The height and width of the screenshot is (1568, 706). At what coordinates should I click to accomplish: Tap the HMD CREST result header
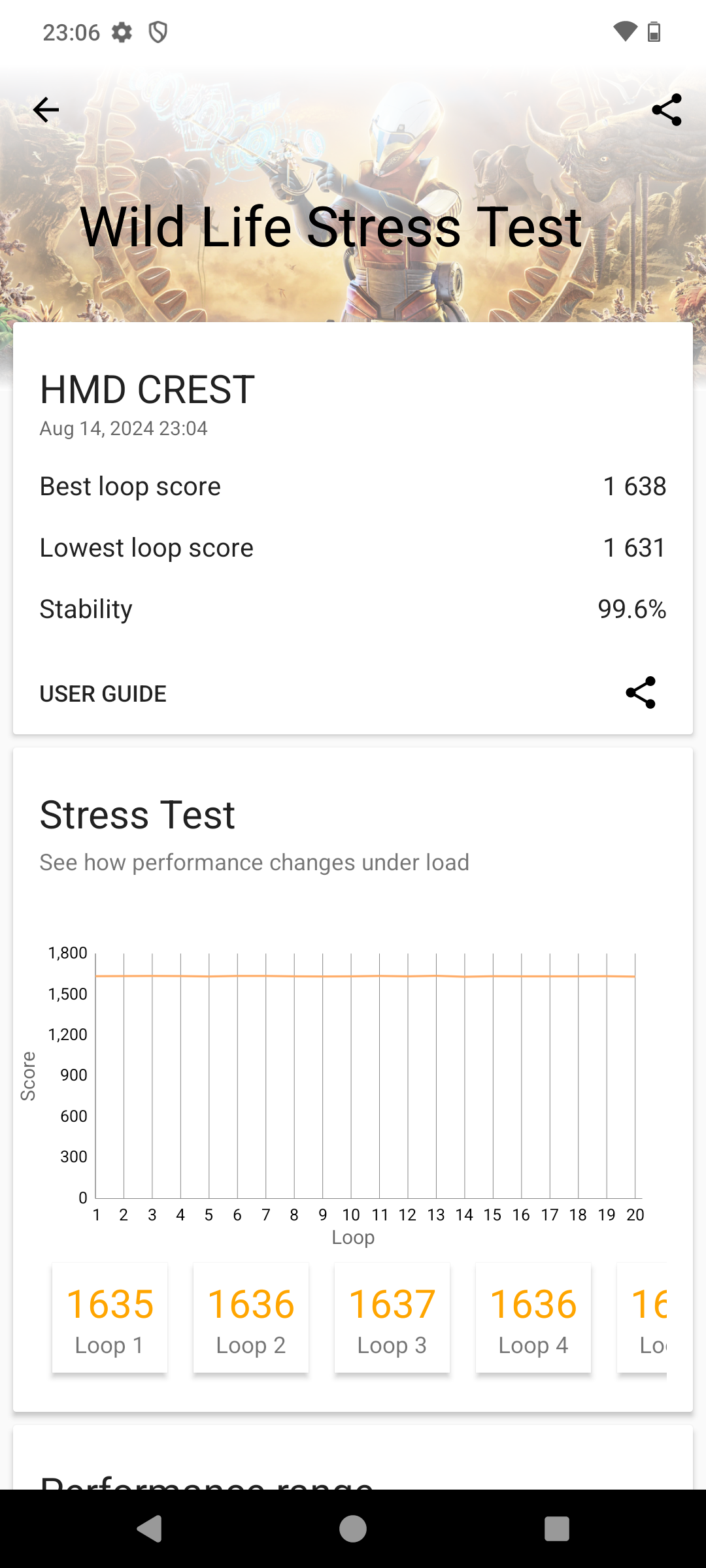click(x=147, y=389)
